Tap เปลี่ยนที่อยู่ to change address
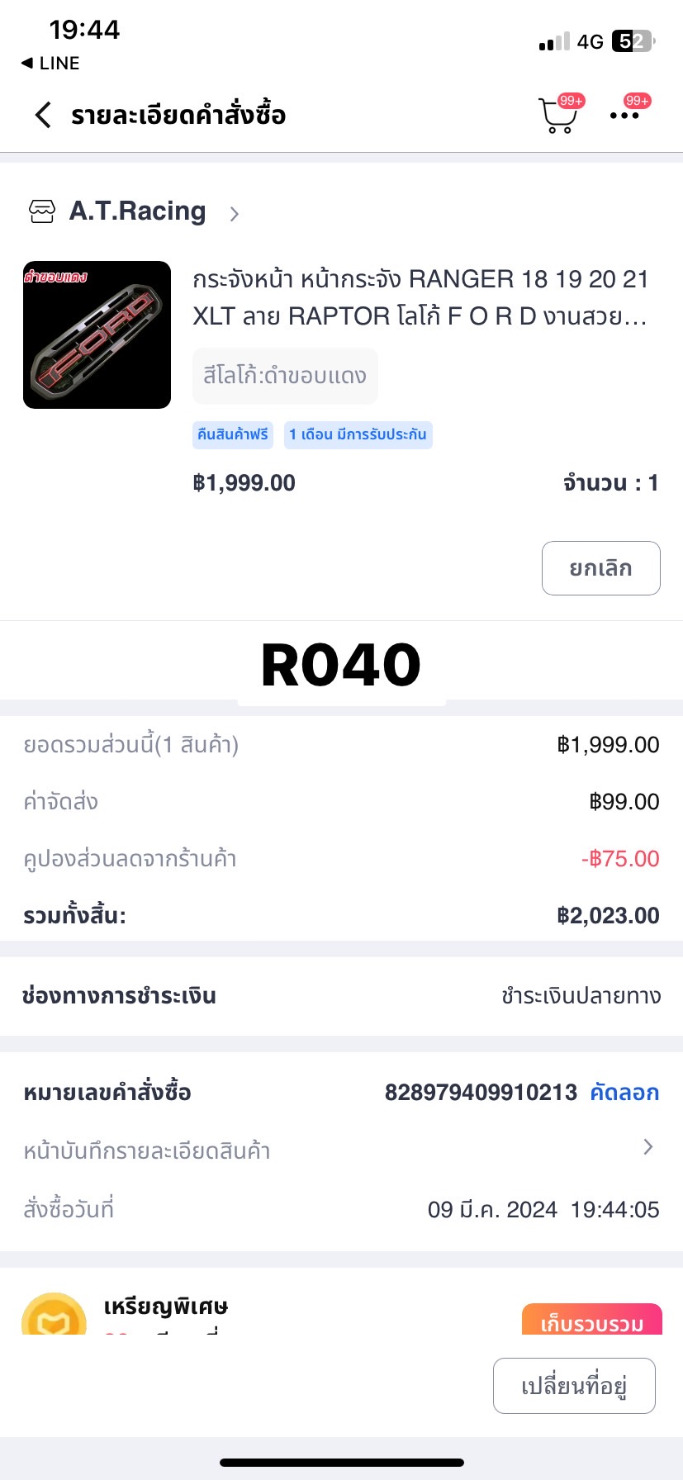Screen dimensions: 683x1480 pyautogui.click(x=574, y=1386)
